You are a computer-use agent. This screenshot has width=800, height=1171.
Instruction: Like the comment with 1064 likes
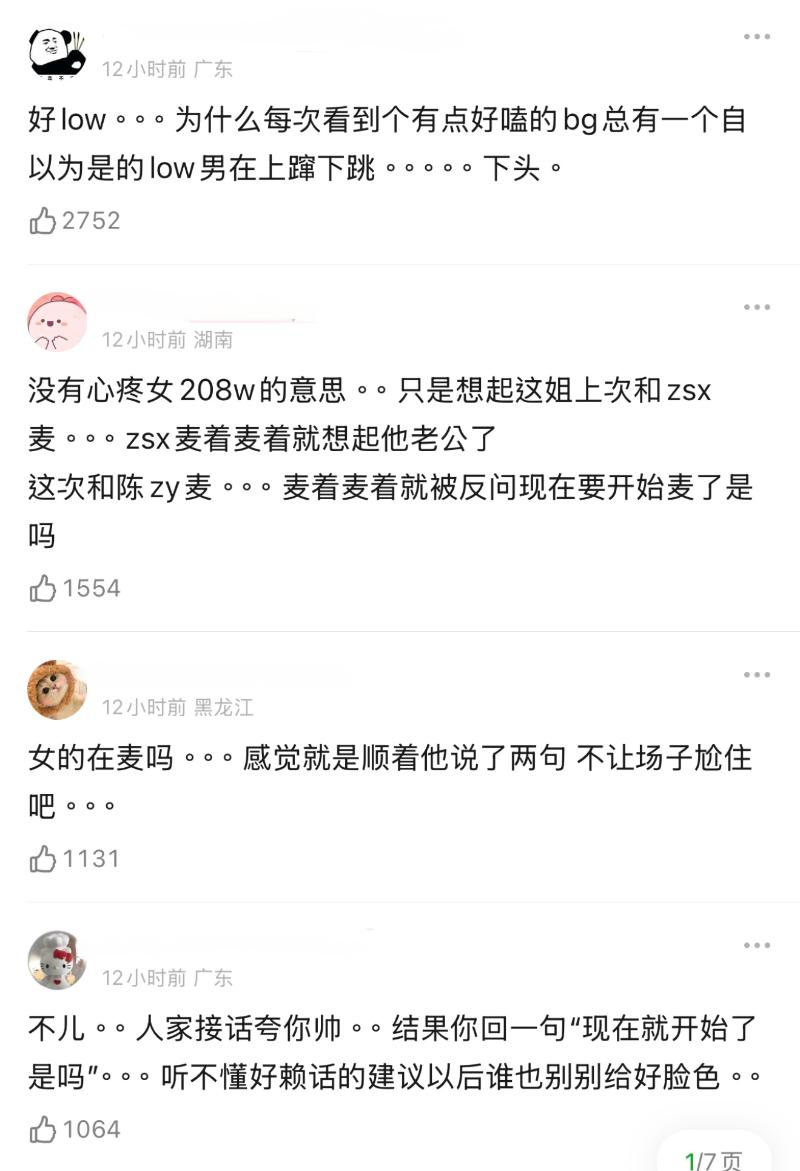43,1130
